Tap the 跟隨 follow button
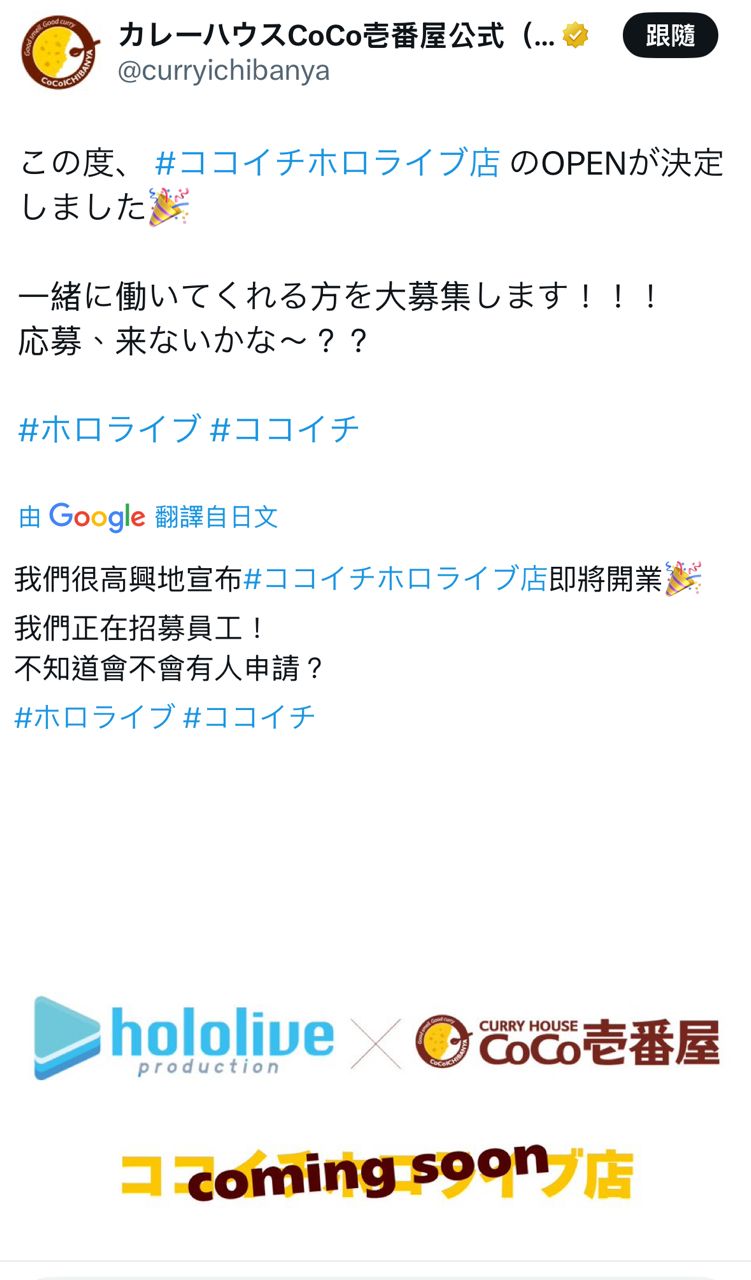The height and width of the screenshot is (1280, 751). coord(670,36)
